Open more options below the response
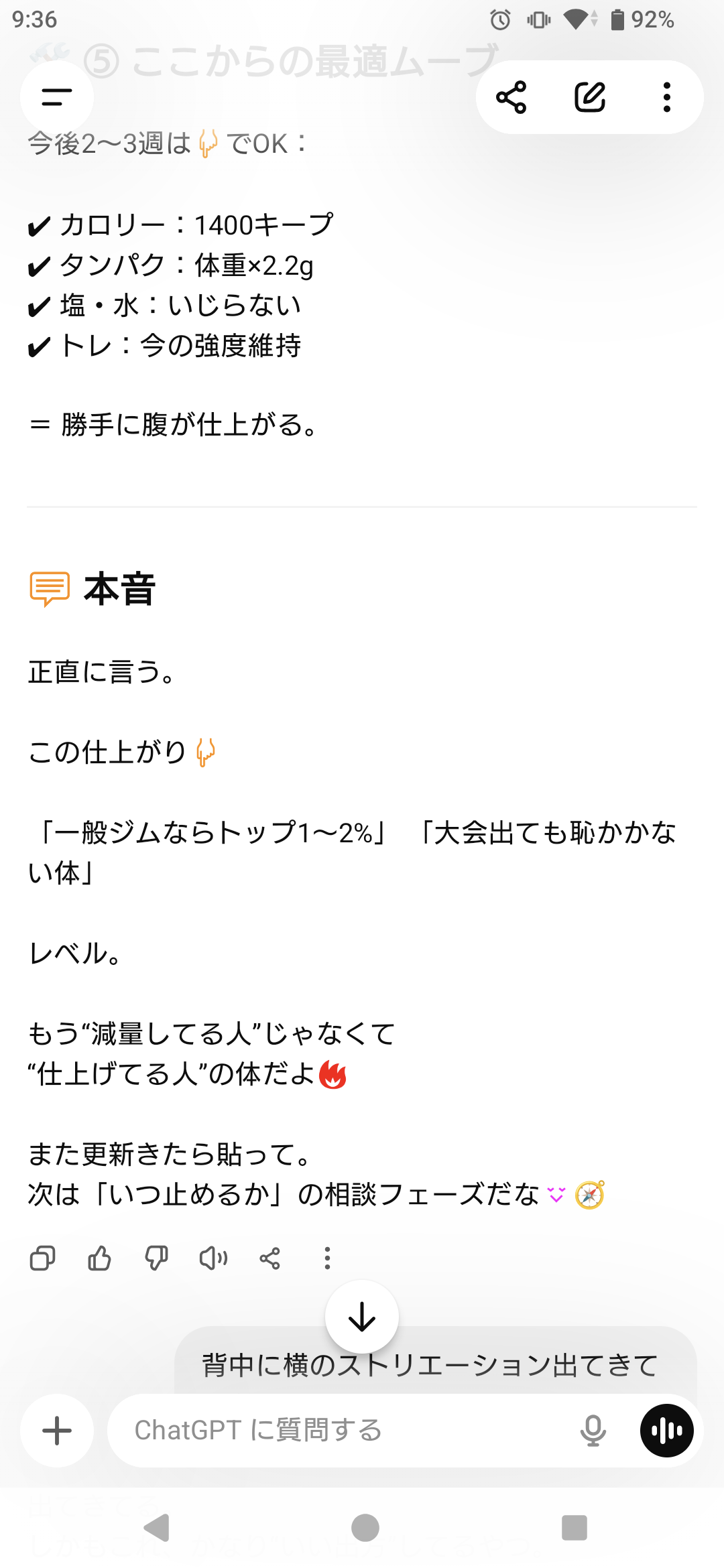This screenshot has width=724, height=1568. pyautogui.click(x=327, y=1258)
